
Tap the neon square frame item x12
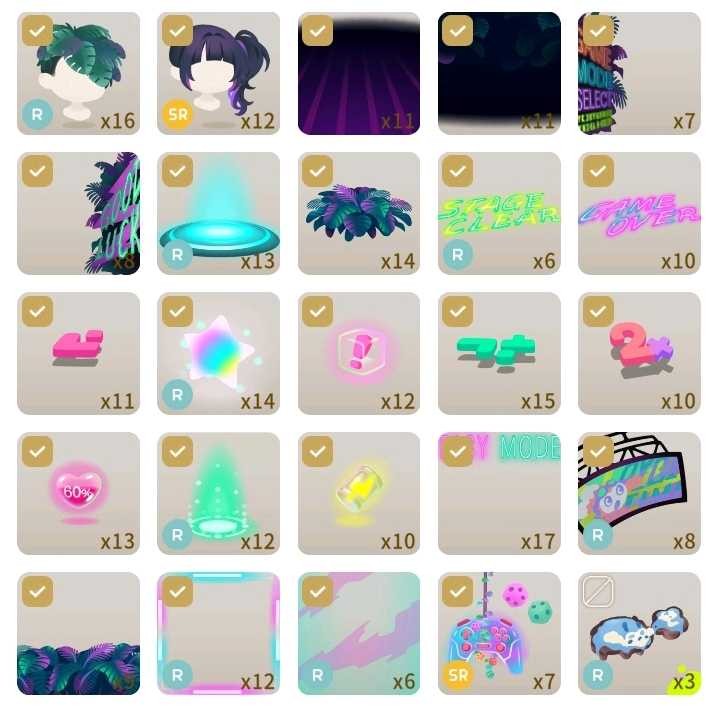coord(218,633)
